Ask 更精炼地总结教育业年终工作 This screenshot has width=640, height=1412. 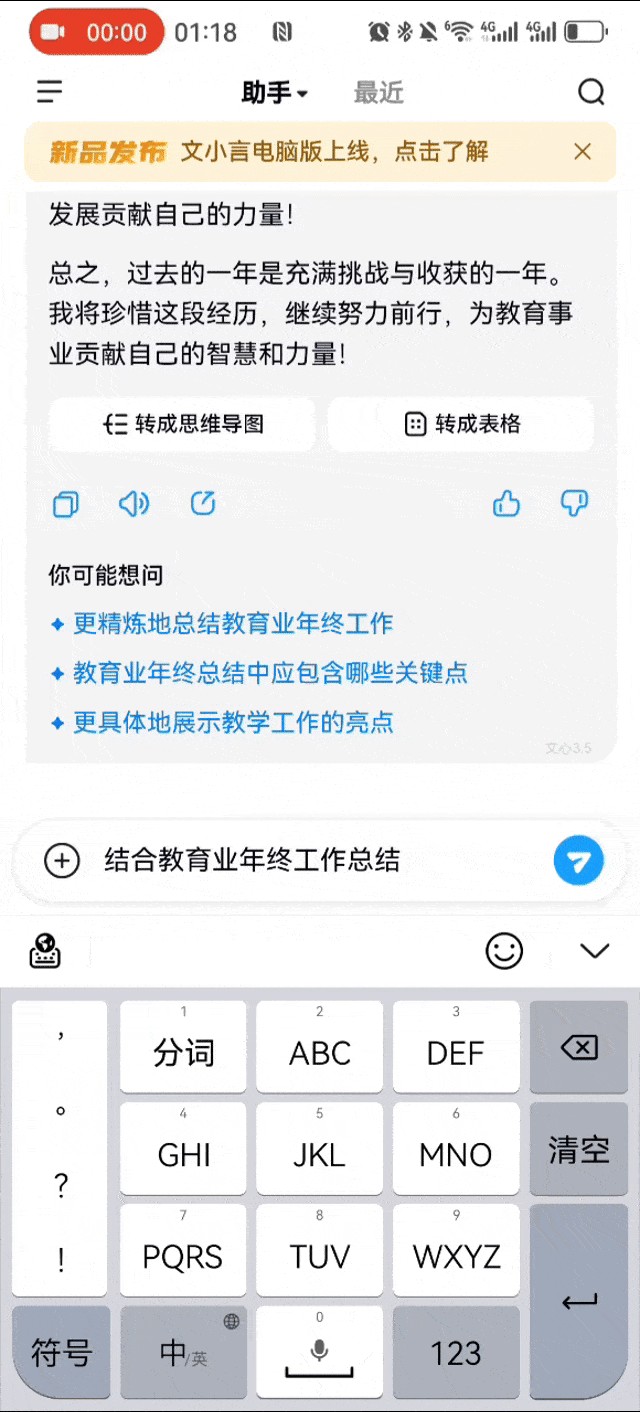pos(233,624)
